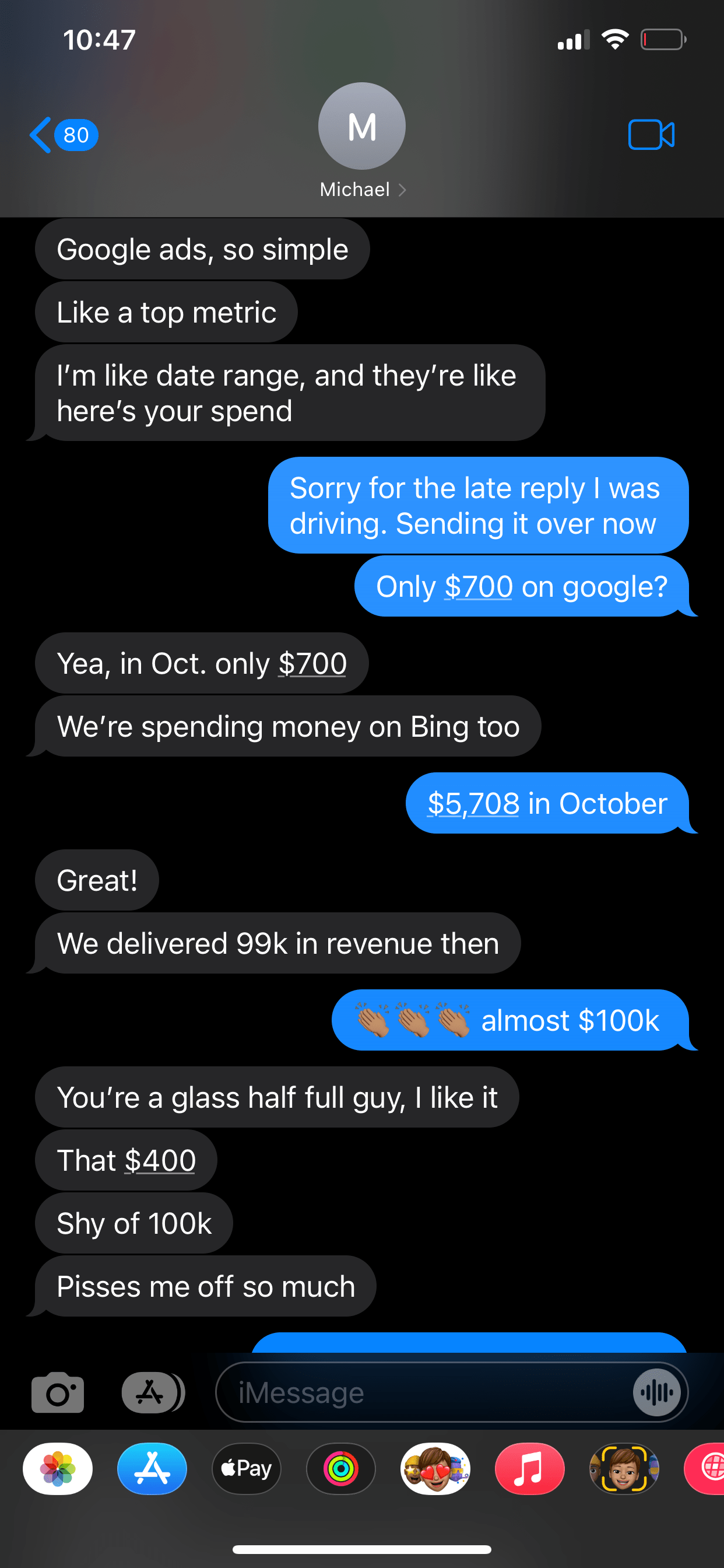Toggle the iMessage apps drawer button
724x1568 pixels.
[x=152, y=1392]
